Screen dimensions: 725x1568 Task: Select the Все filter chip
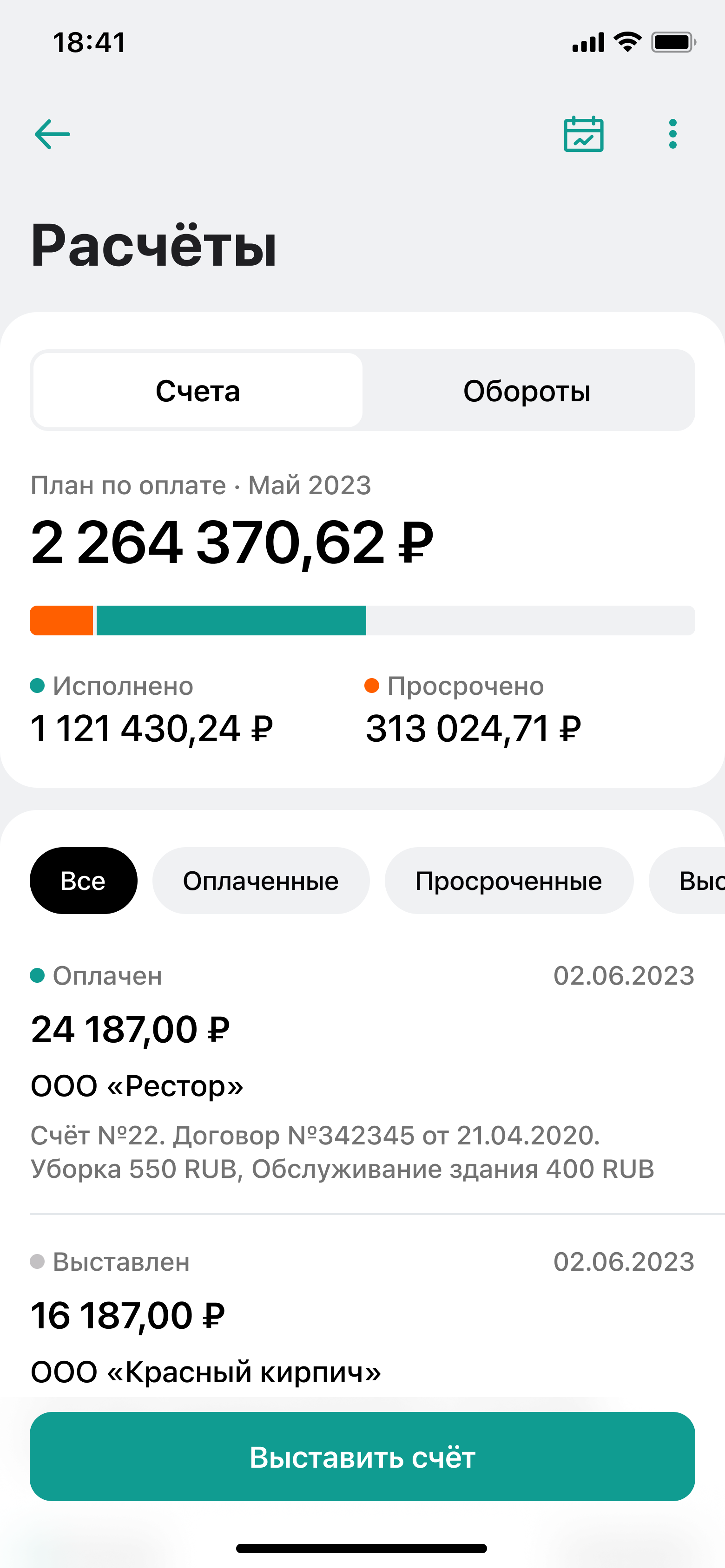click(84, 881)
